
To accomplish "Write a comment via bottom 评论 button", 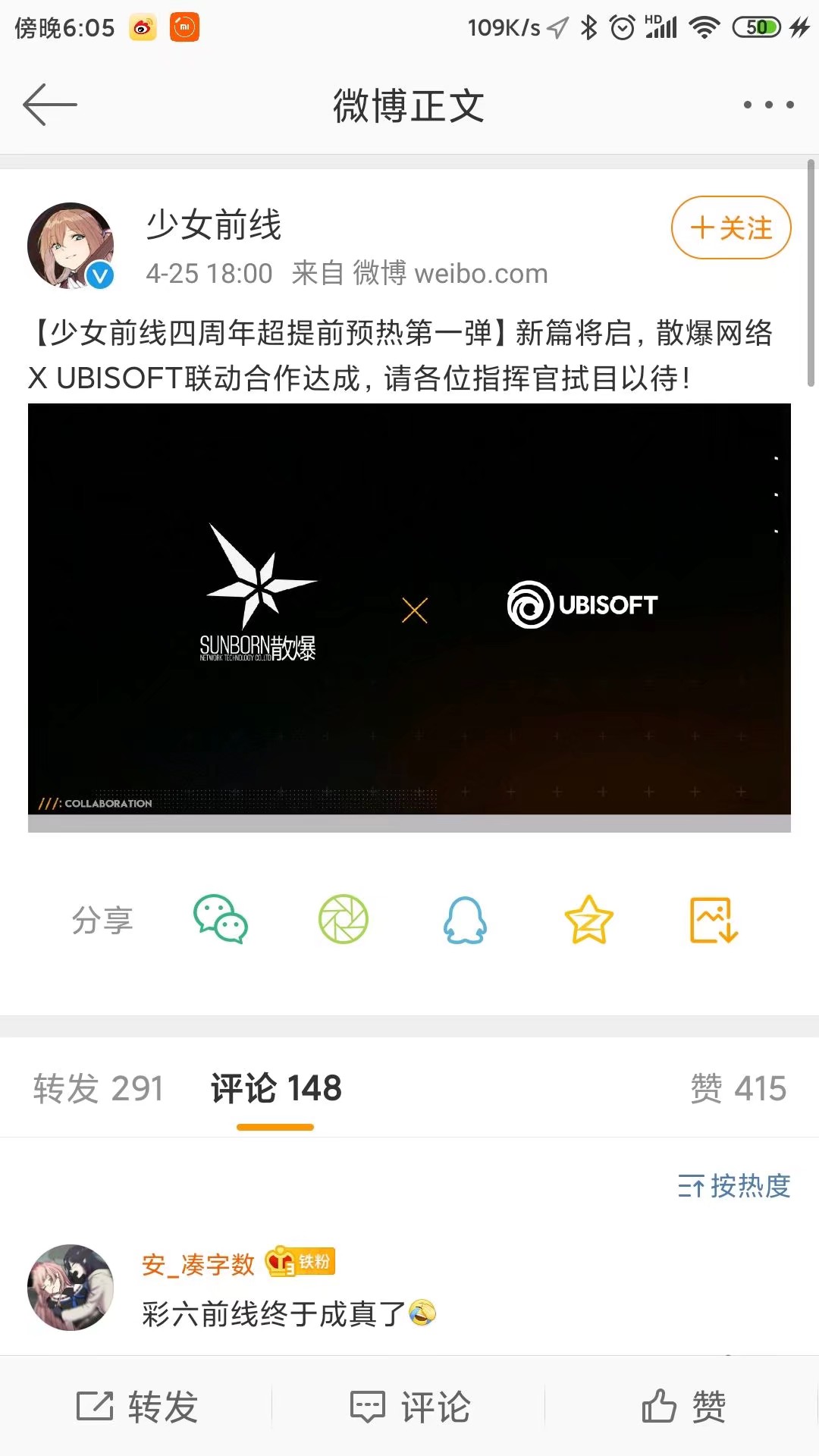I will click(409, 1407).
